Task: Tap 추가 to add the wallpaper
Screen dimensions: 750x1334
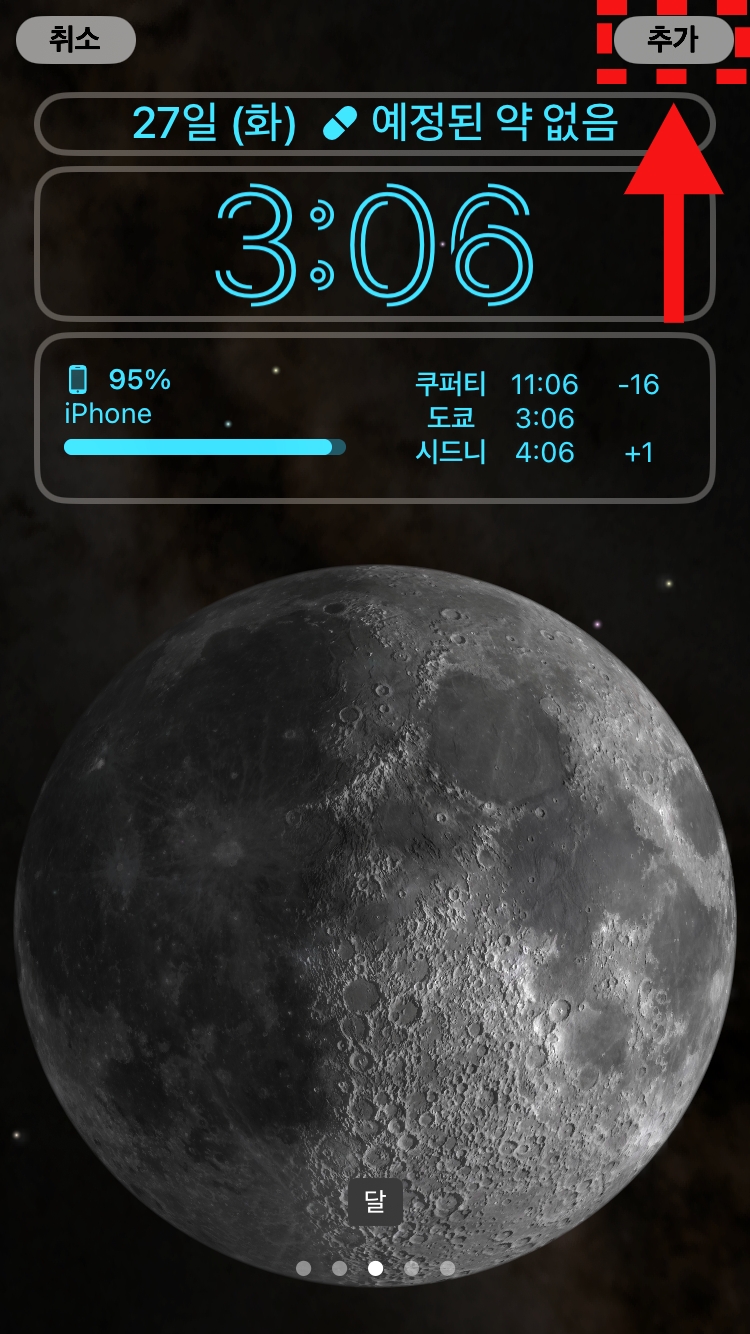Action: tap(673, 40)
